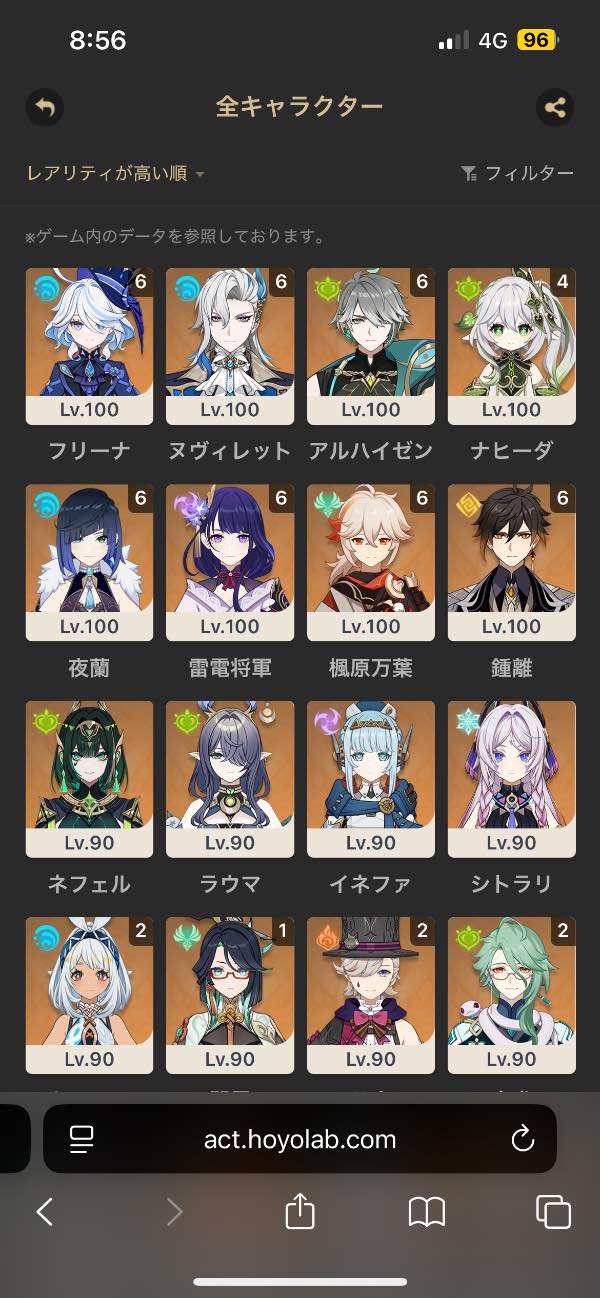View ネフェル character details
This screenshot has height=1298, width=600.
(x=89, y=780)
